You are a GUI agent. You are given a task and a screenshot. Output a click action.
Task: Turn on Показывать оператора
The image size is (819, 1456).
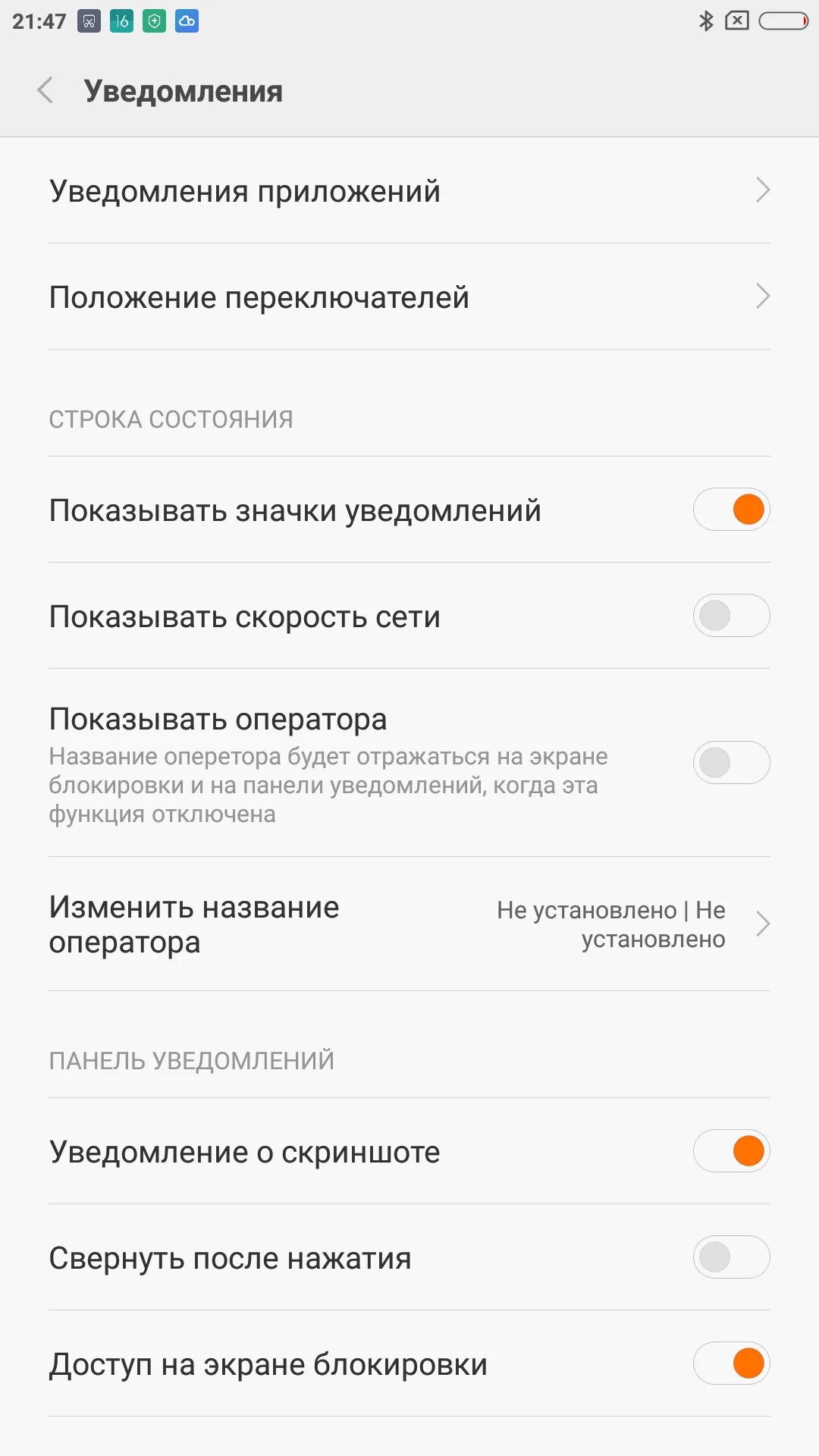[x=731, y=763]
